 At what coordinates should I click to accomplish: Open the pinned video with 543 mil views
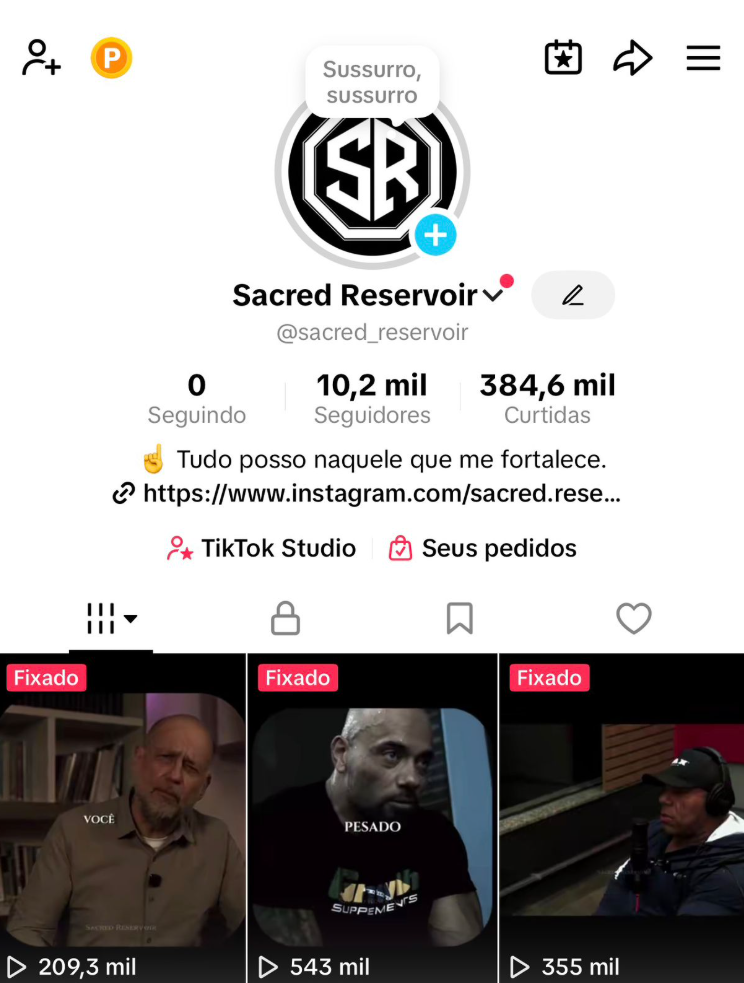pyautogui.click(x=371, y=820)
